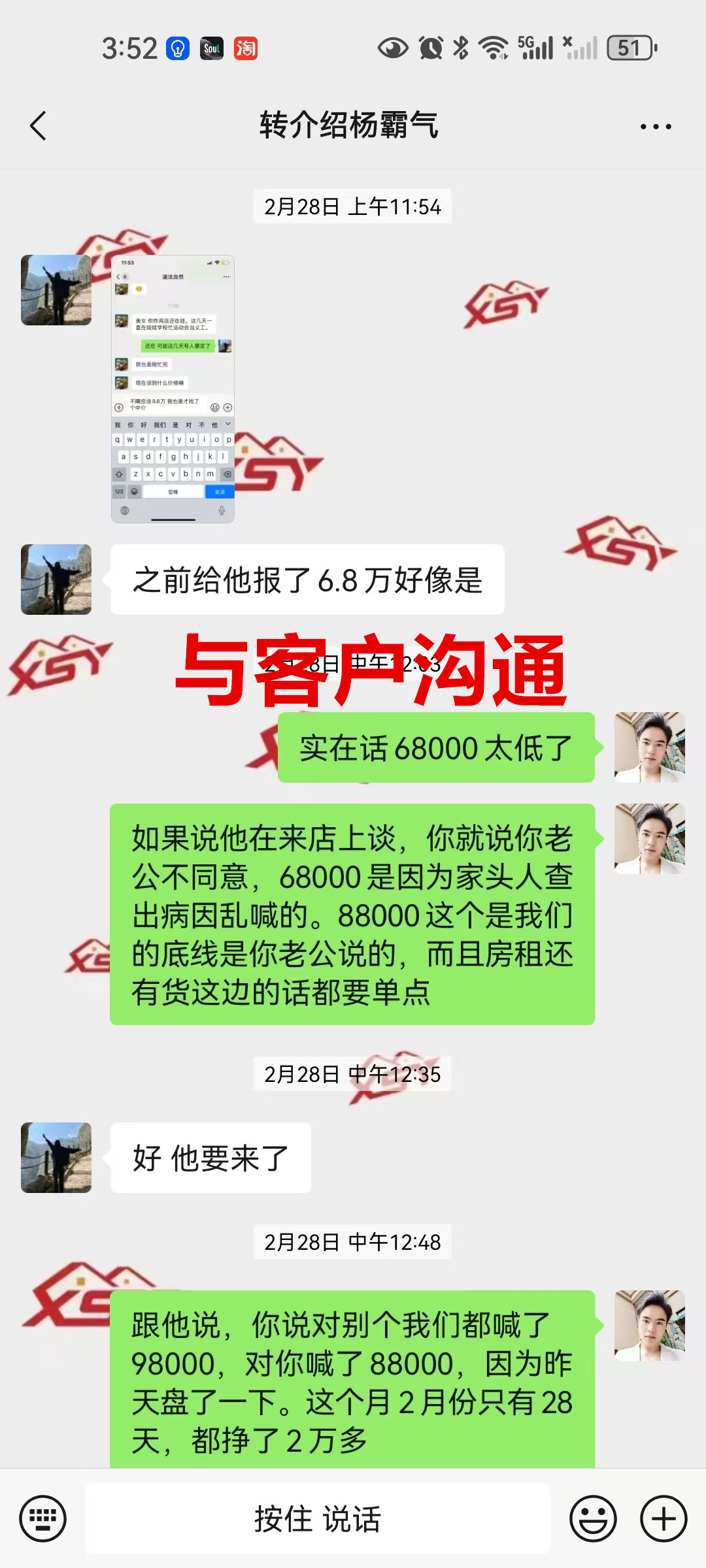Open the emoji sticker panel

(x=593, y=1518)
